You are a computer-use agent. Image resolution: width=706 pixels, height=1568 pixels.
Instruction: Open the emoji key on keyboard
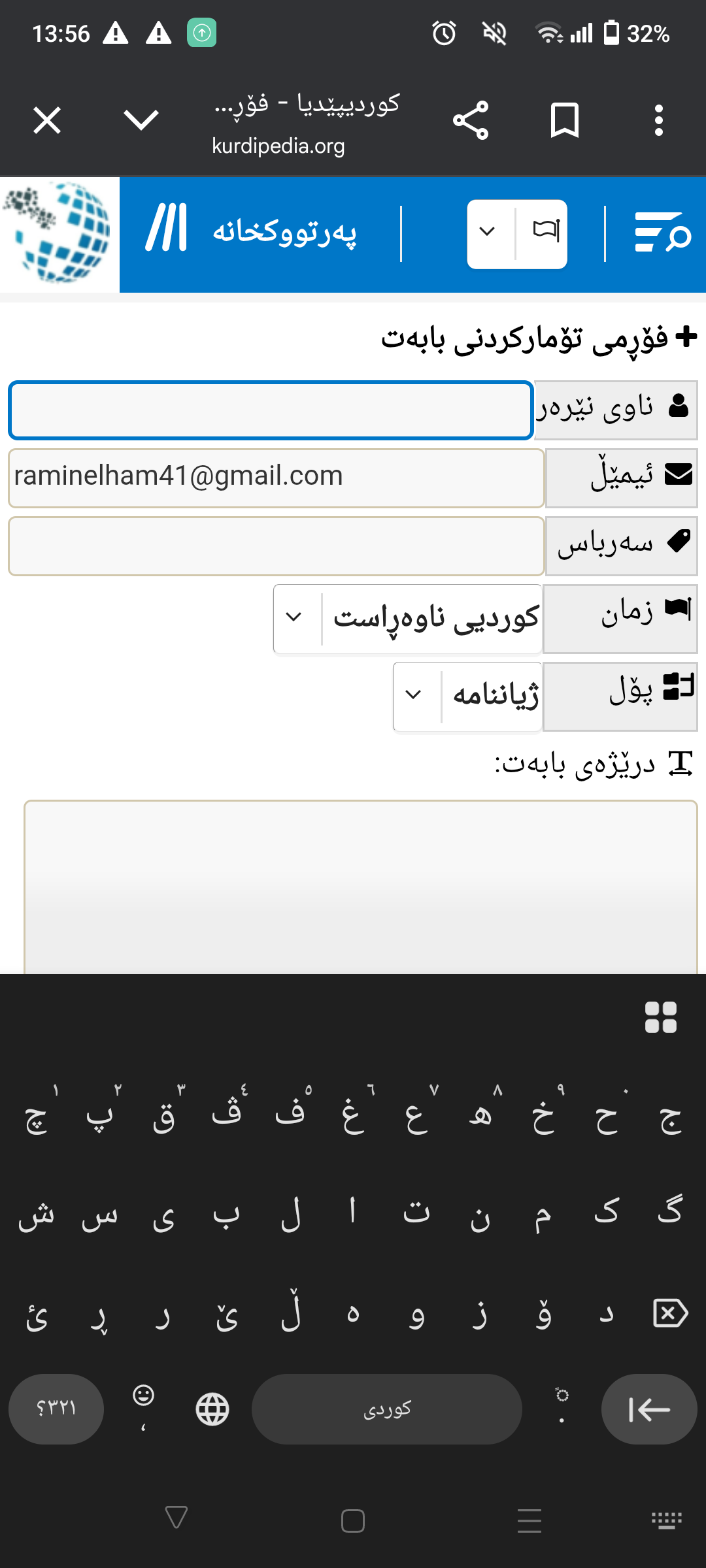point(143,1396)
